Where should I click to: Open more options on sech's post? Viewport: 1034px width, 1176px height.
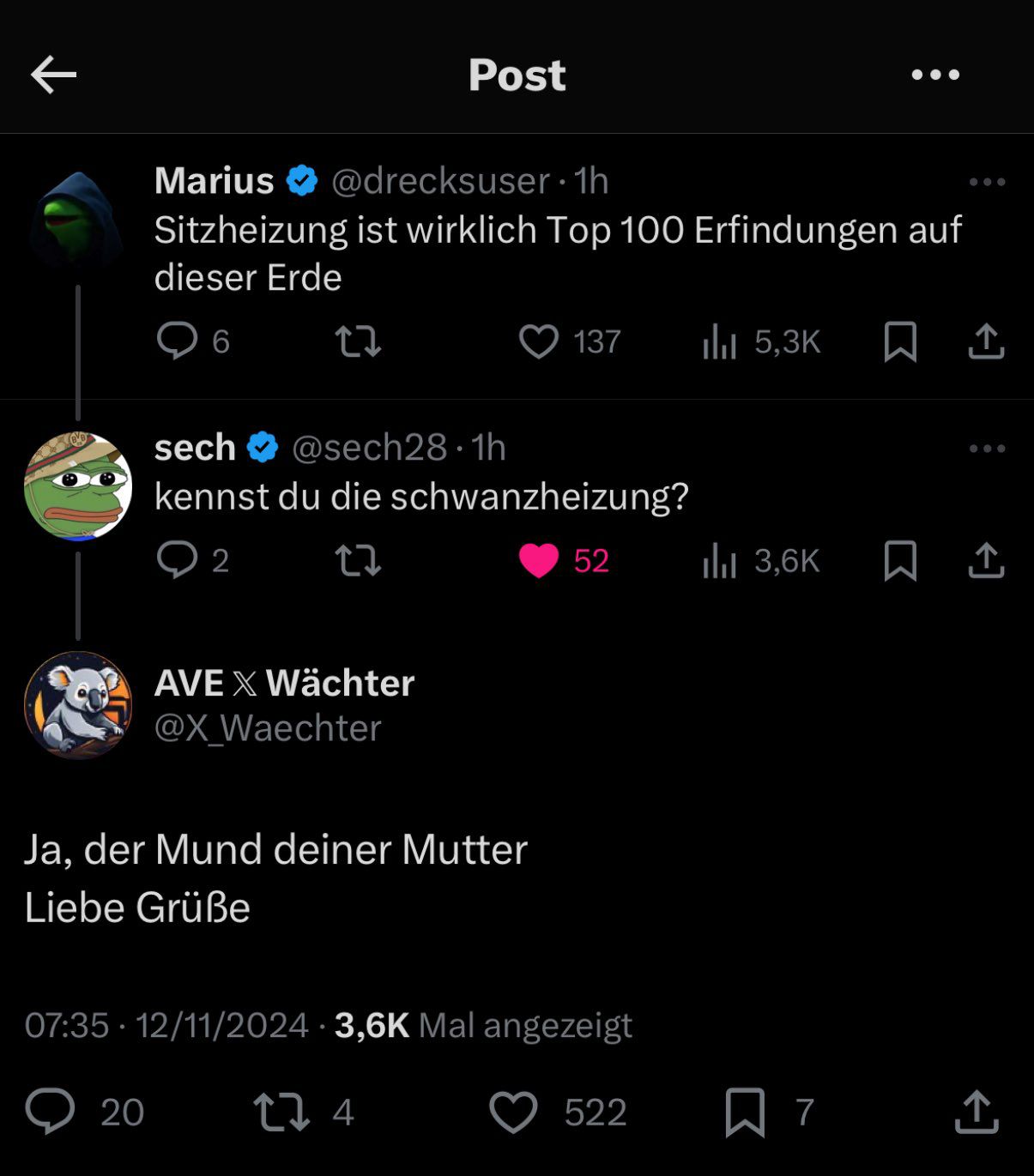pyautogui.click(x=987, y=449)
